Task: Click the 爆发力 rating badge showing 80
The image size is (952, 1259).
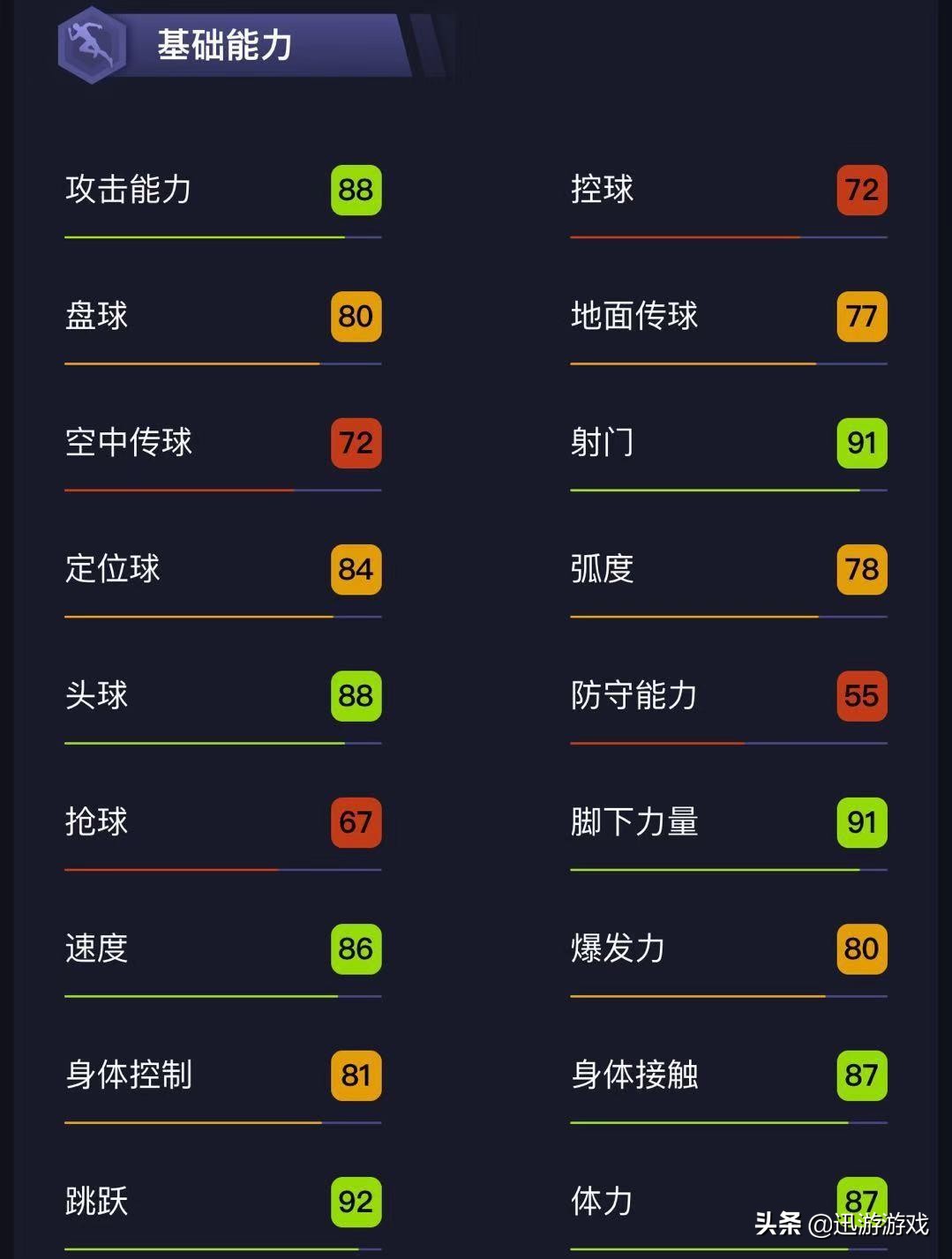Action: pos(862,948)
